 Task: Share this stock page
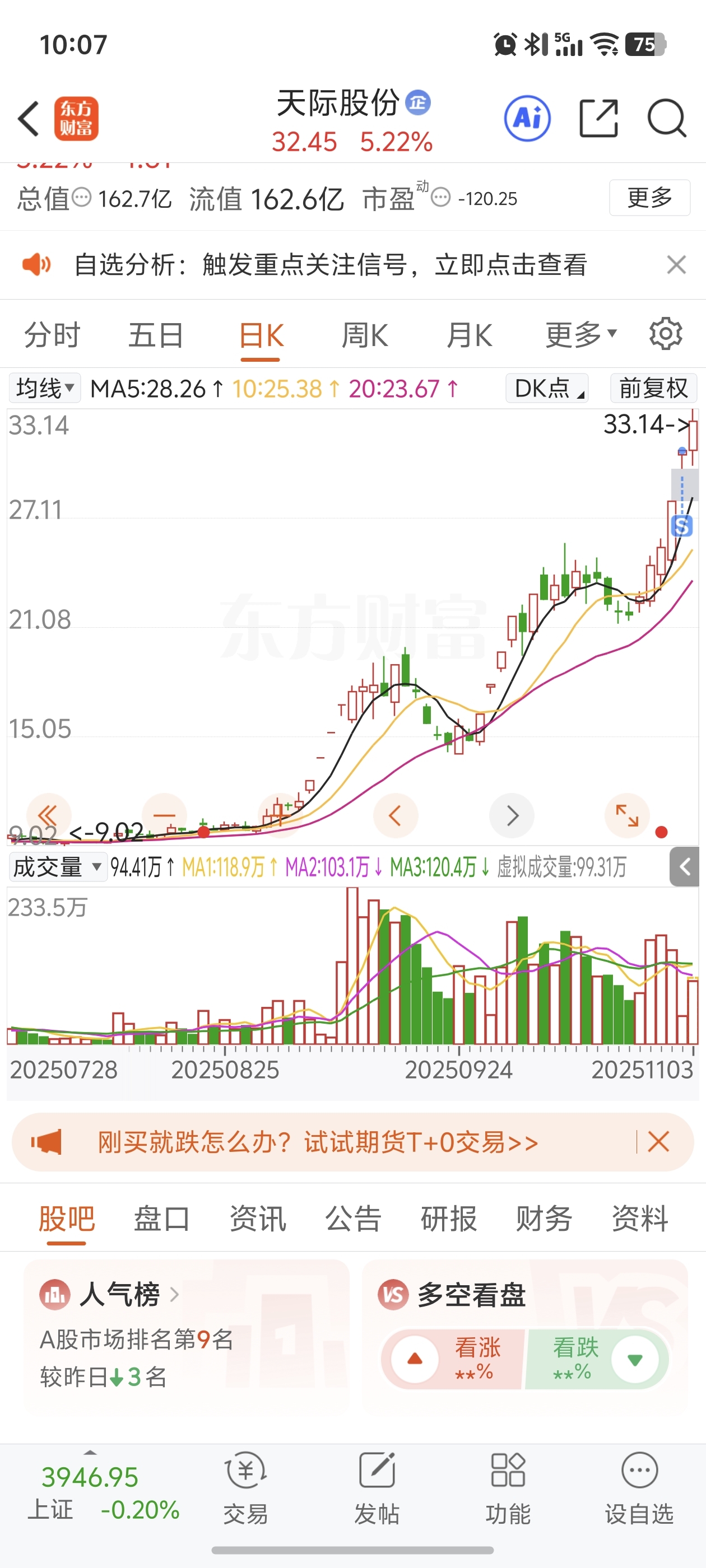tap(597, 118)
